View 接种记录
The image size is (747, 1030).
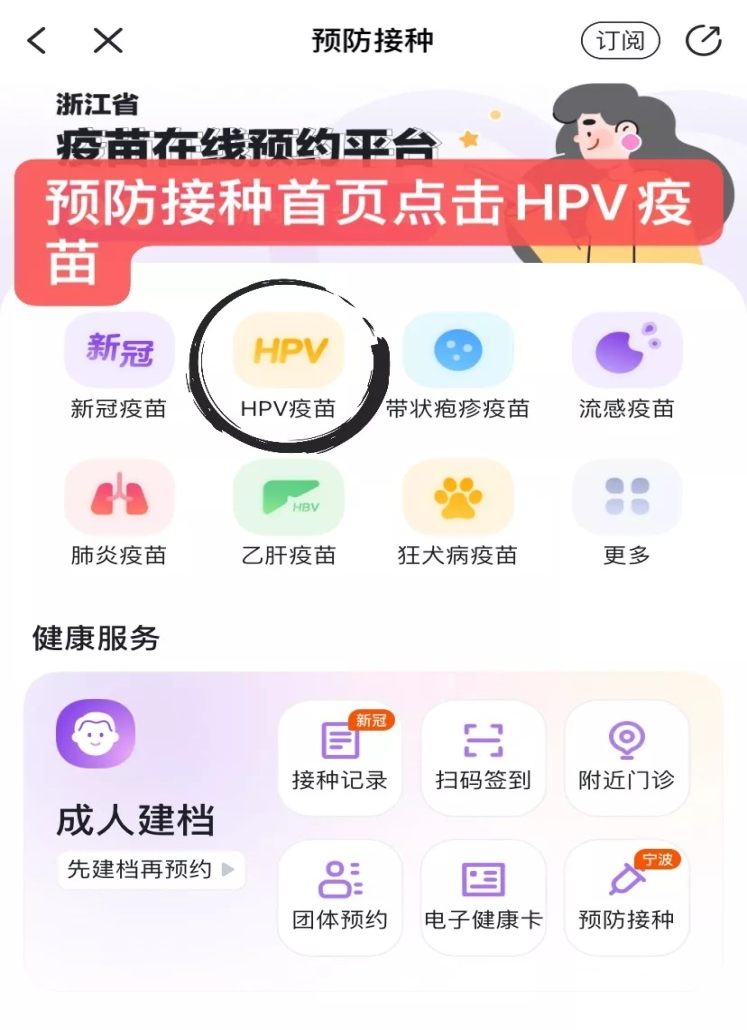pos(340,756)
